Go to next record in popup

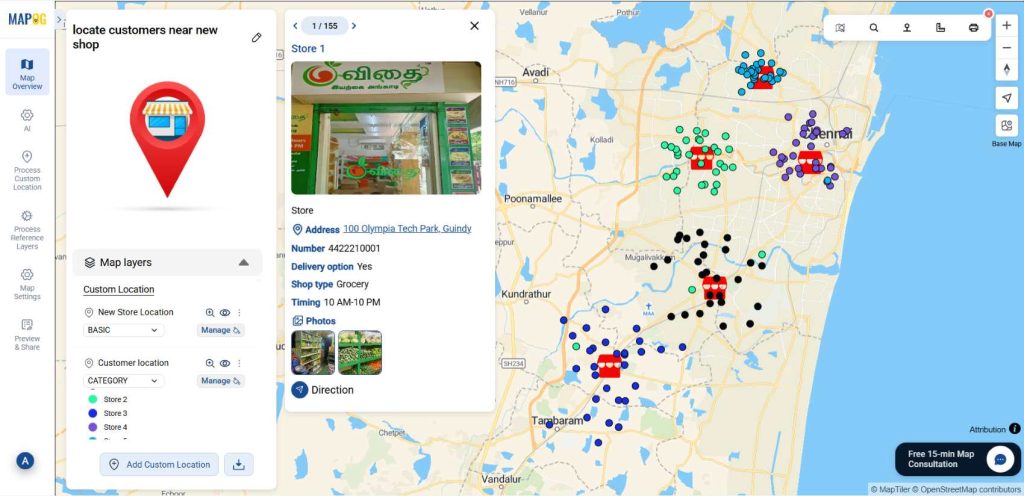point(354,26)
